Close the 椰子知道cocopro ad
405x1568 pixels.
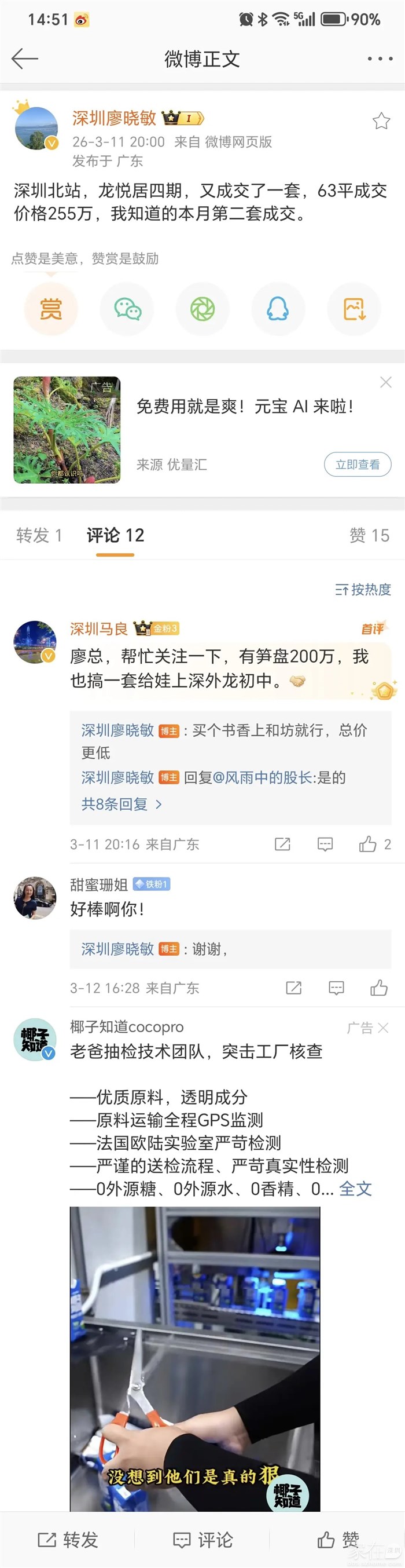point(383,1028)
